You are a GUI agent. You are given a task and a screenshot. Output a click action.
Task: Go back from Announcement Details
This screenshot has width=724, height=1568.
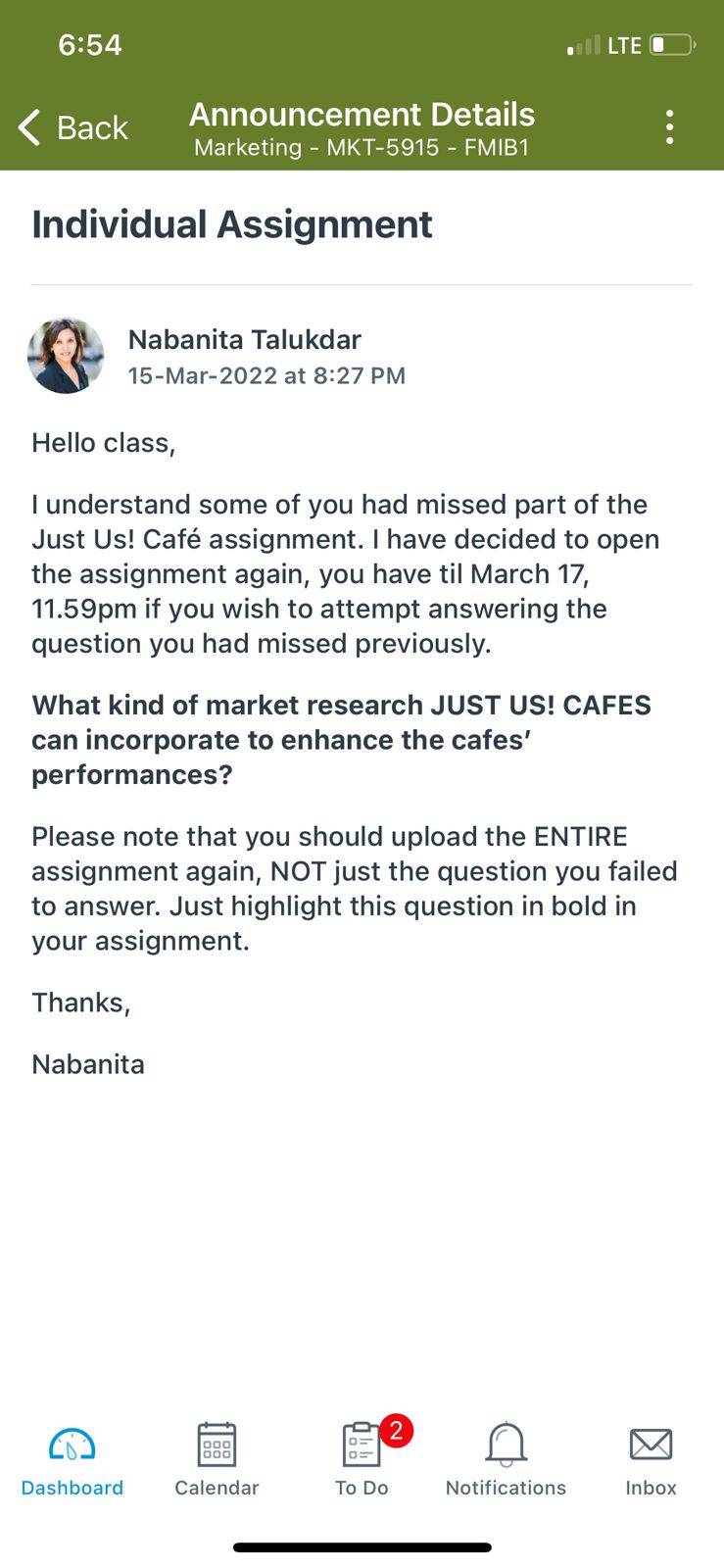point(73,127)
